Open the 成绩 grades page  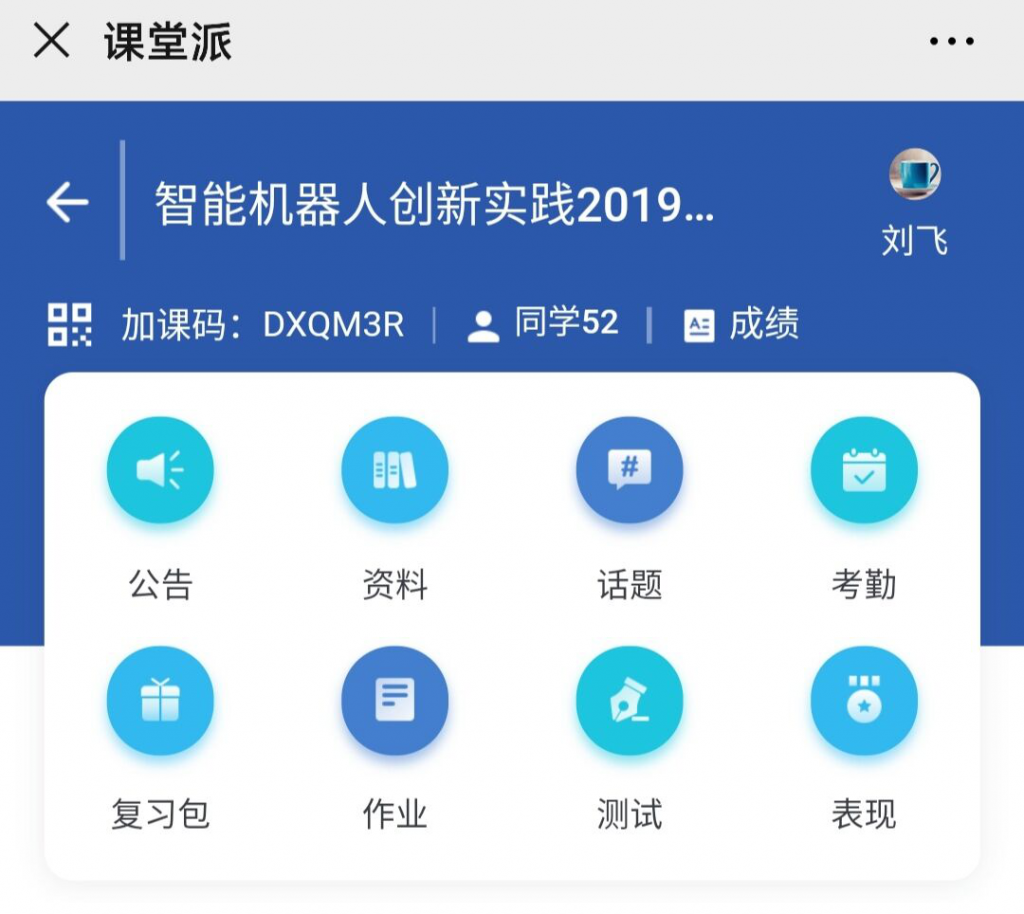tap(741, 324)
